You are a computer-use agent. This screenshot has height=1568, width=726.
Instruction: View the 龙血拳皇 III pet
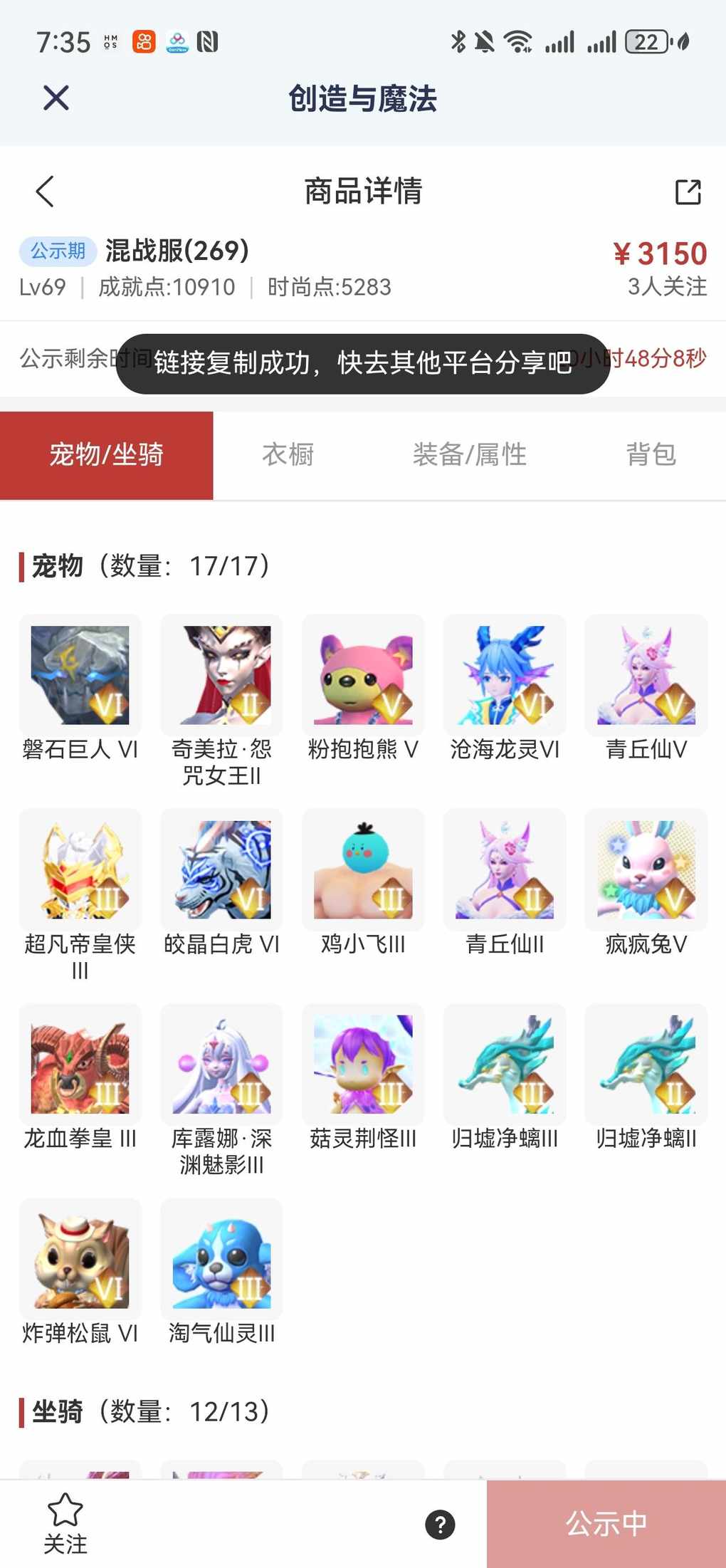[x=80, y=1064]
